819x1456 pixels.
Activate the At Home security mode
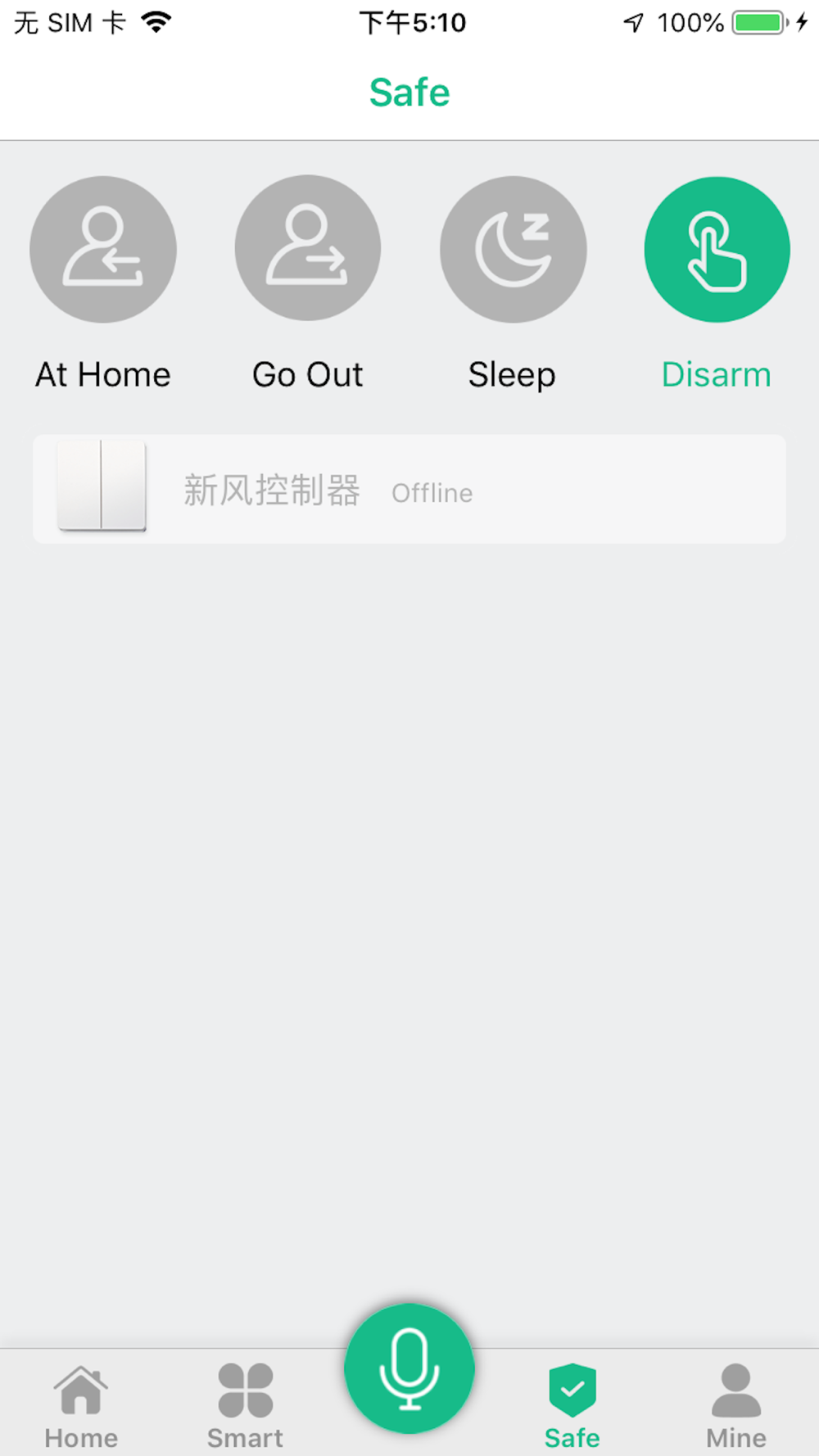103,249
